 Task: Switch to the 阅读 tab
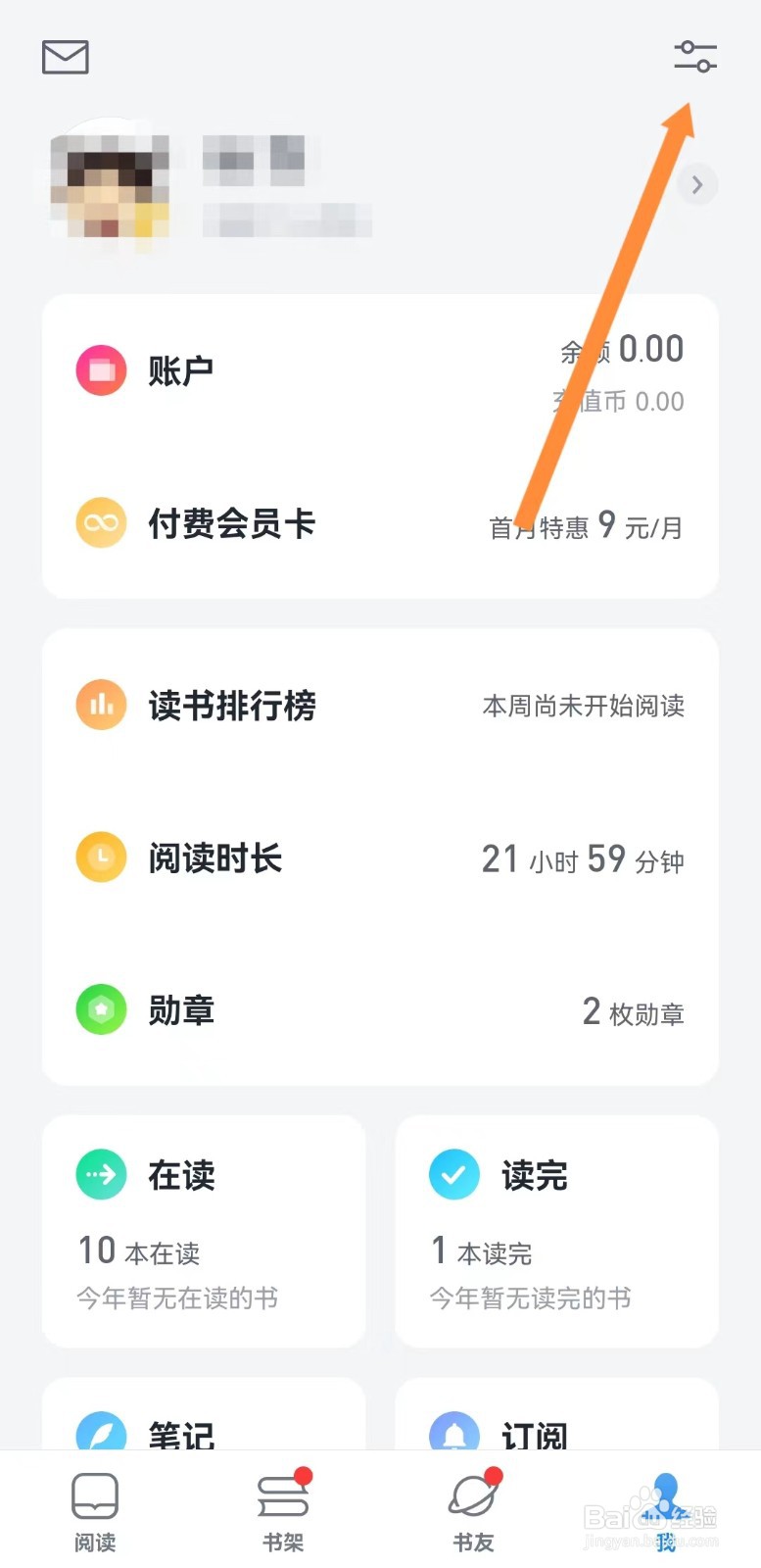tap(95, 1511)
